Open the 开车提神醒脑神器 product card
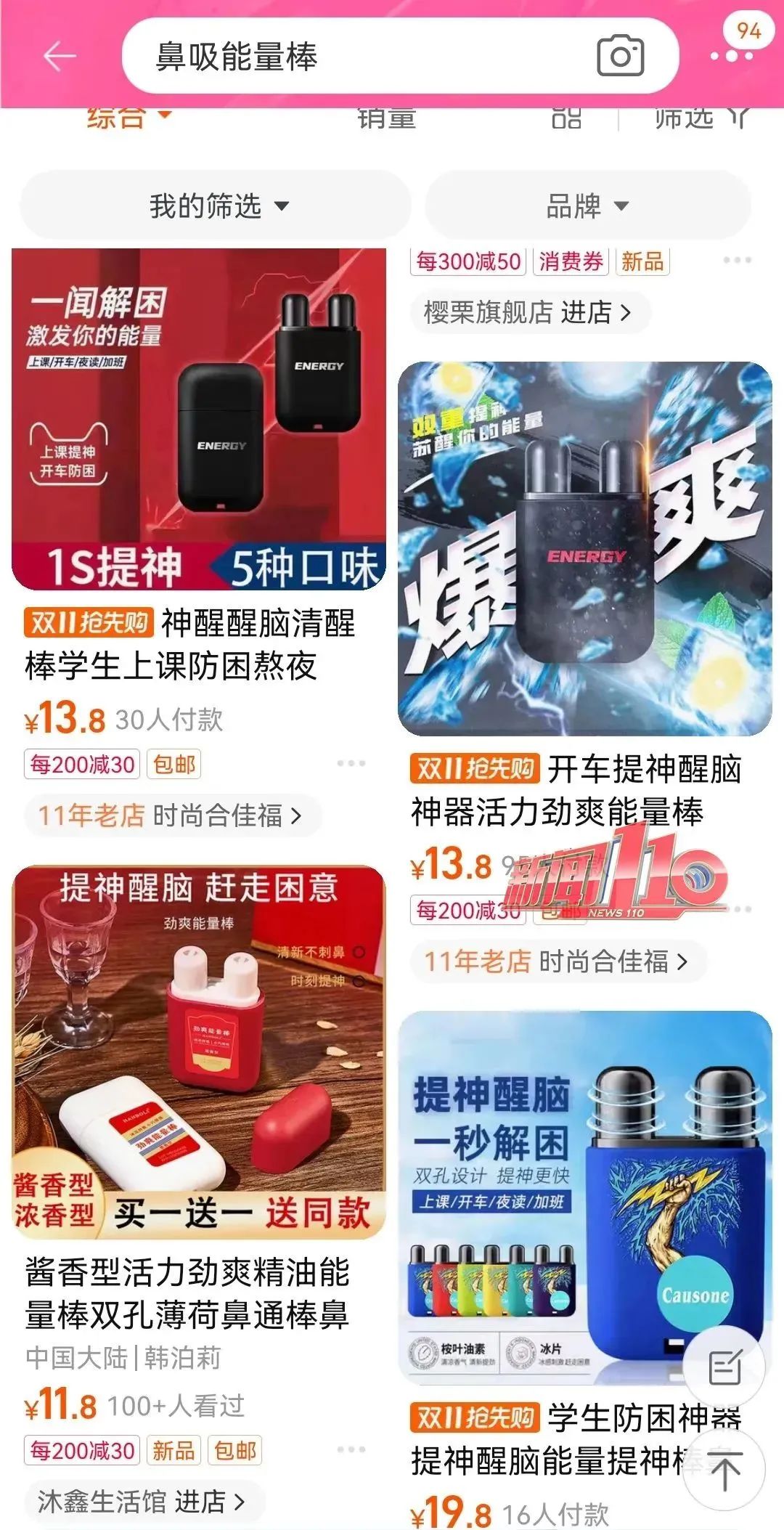The image size is (784, 1530). tap(584, 549)
